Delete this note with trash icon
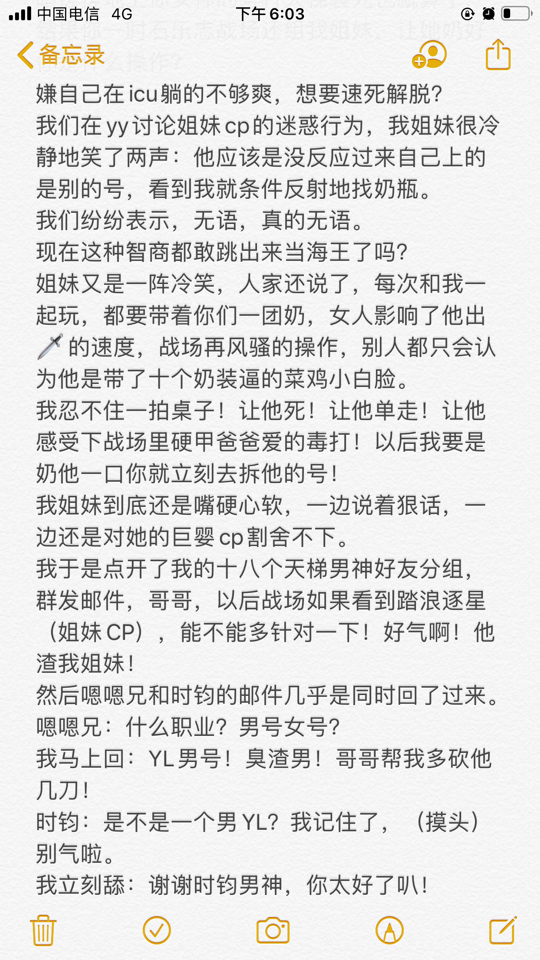 (x=43, y=930)
